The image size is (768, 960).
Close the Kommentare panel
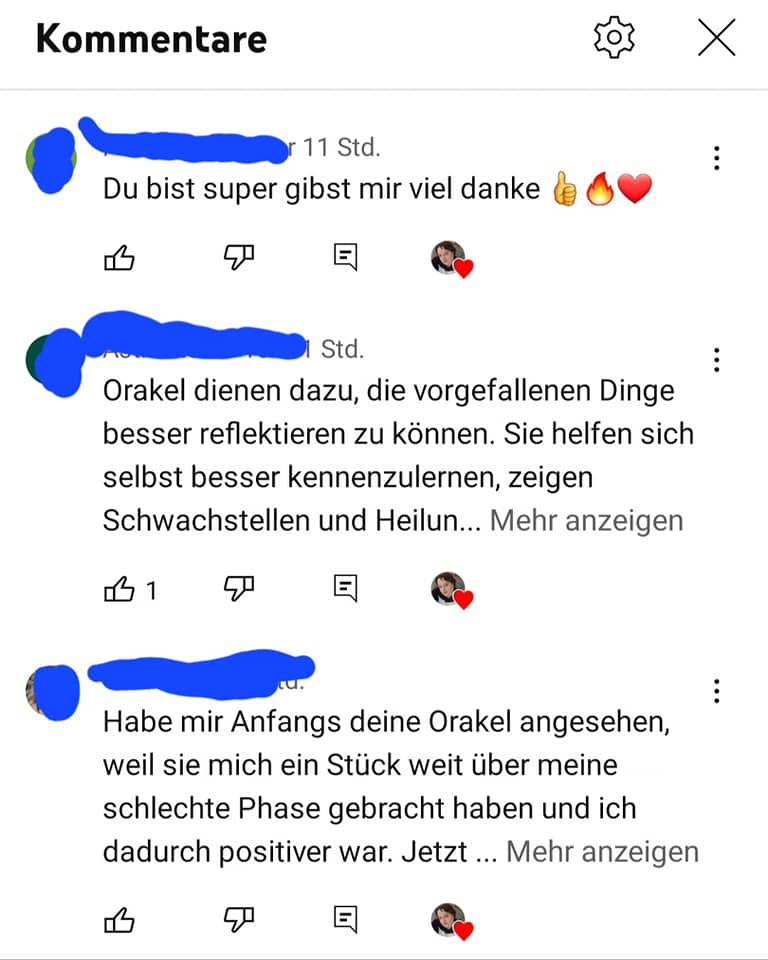coord(716,38)
